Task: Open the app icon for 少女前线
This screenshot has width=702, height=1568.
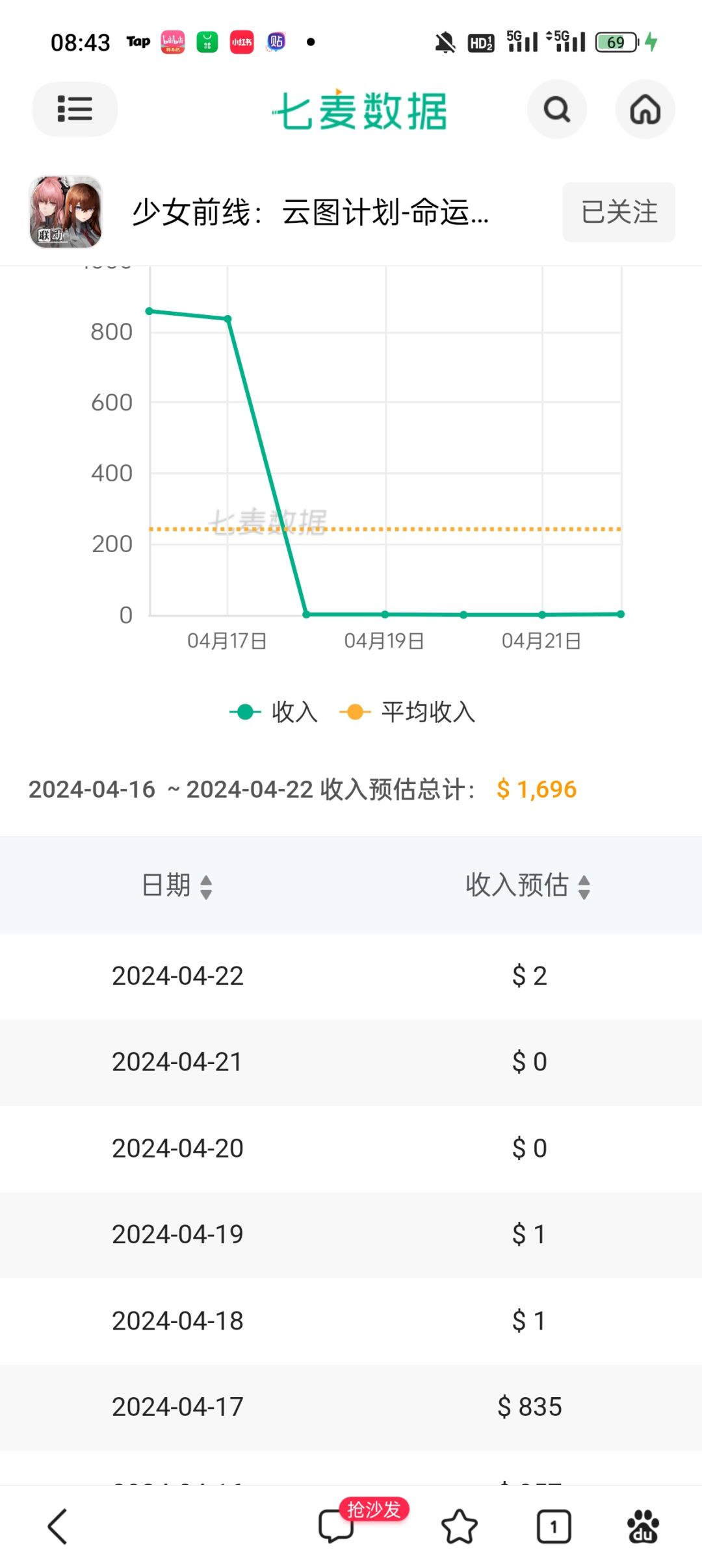Action: tap(66, 212)
